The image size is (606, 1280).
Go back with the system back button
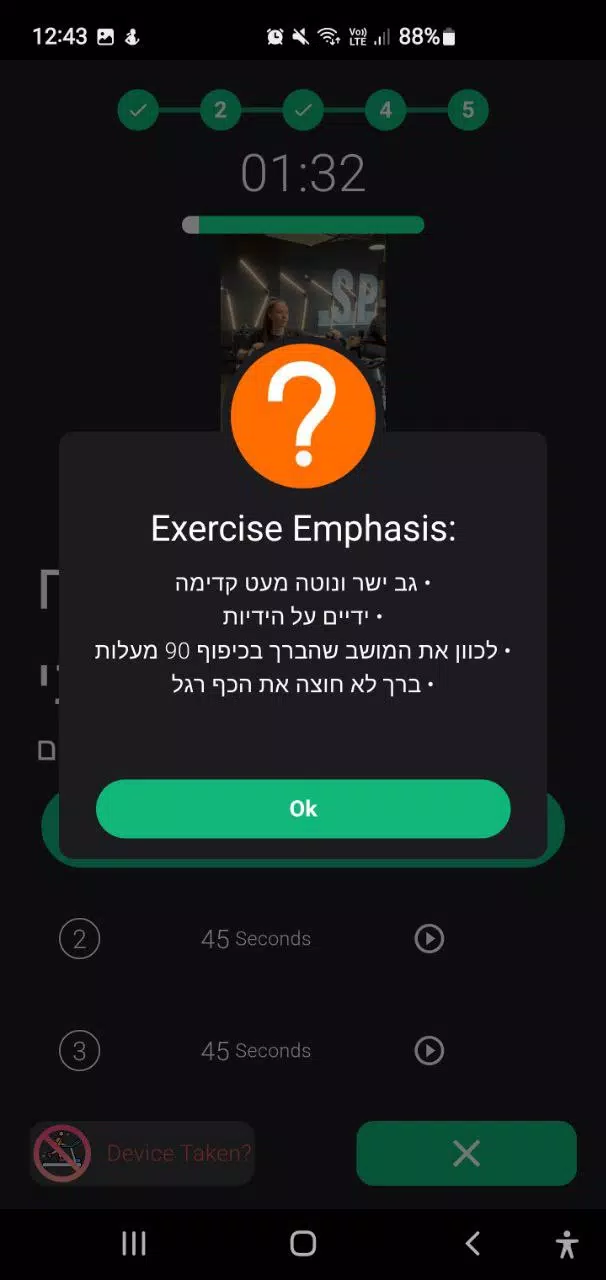(x=472, y=1243)
